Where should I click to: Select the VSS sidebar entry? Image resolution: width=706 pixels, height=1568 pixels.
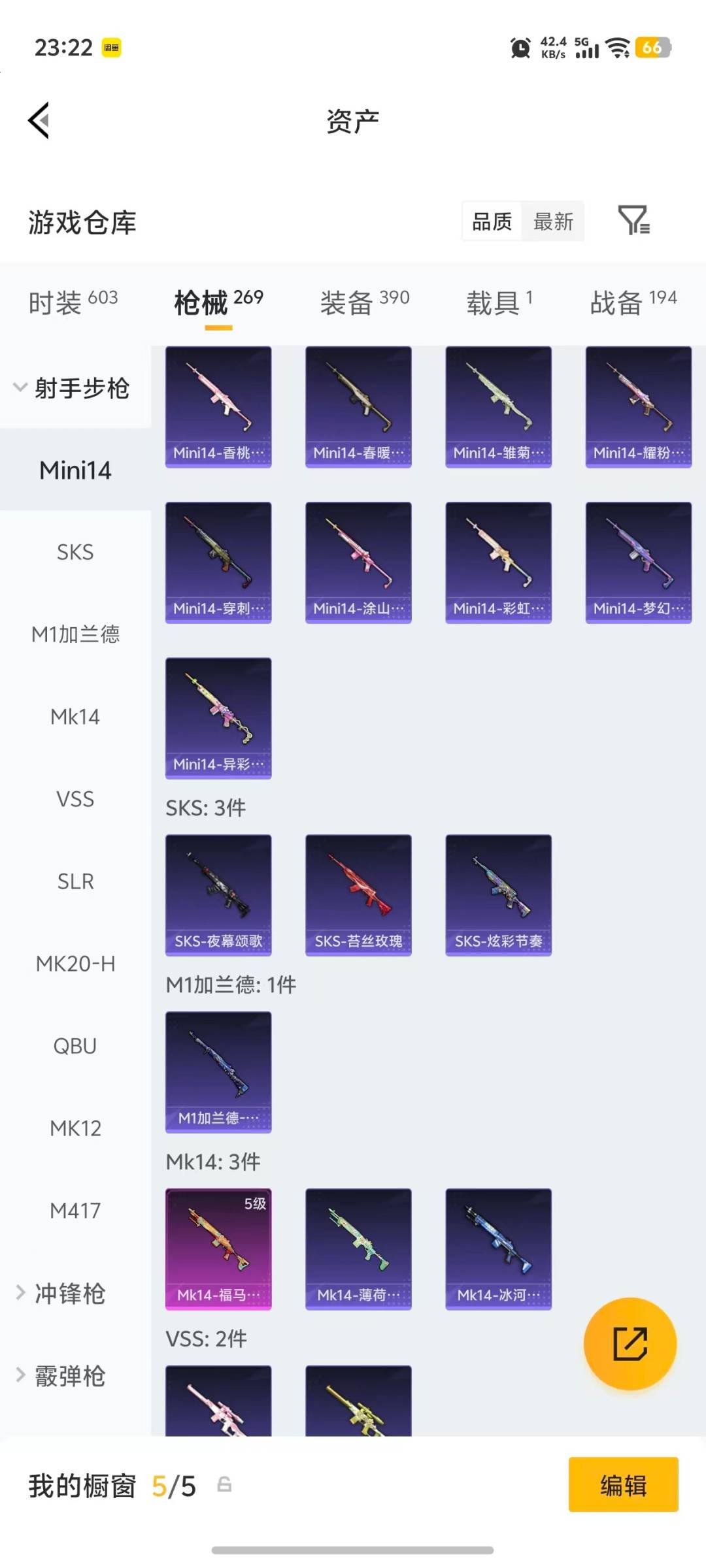pos(75,798)
